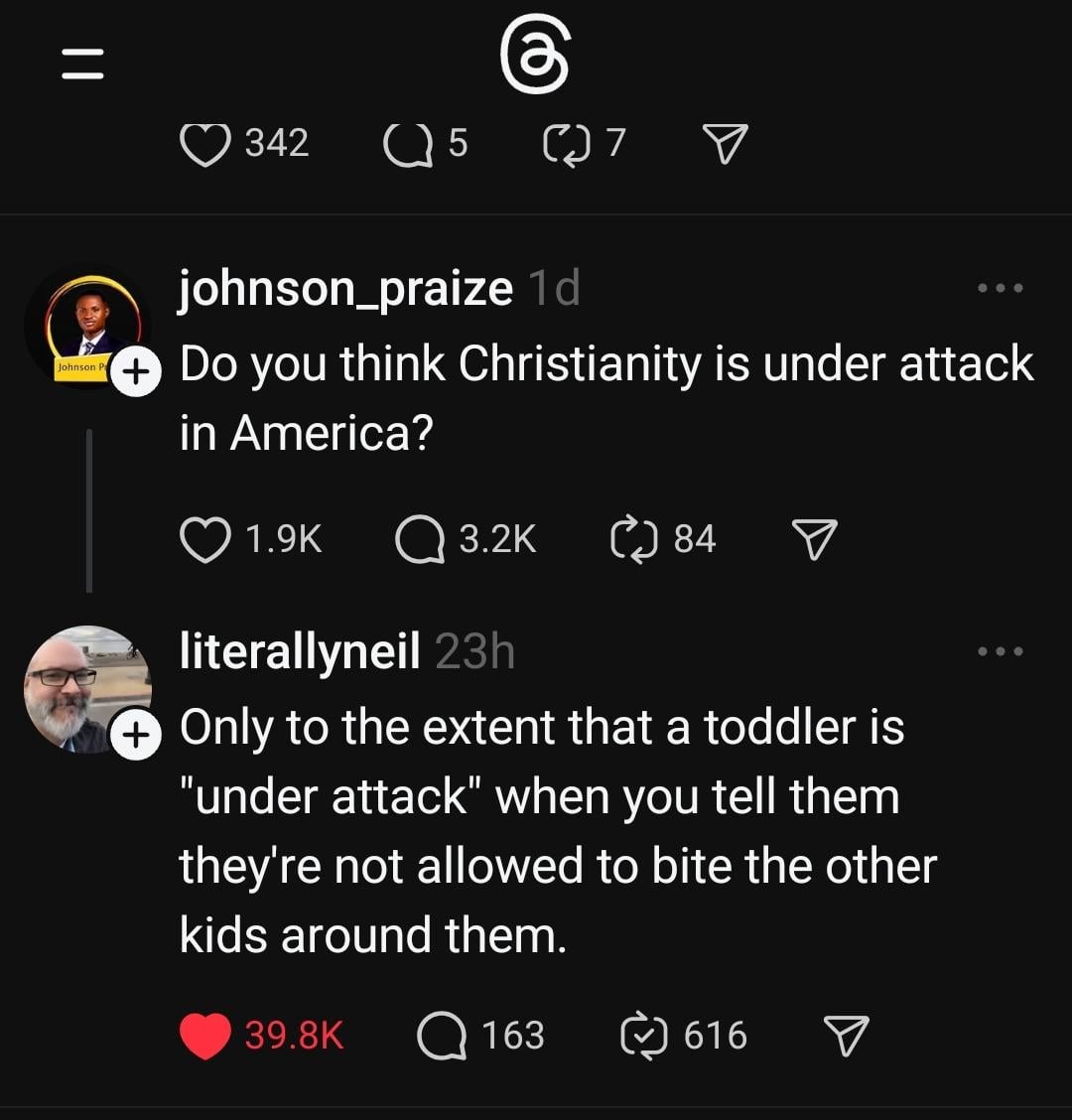Share the post with 342 likes
This screenshot has width=1072, height=1120.
(725, 145)
